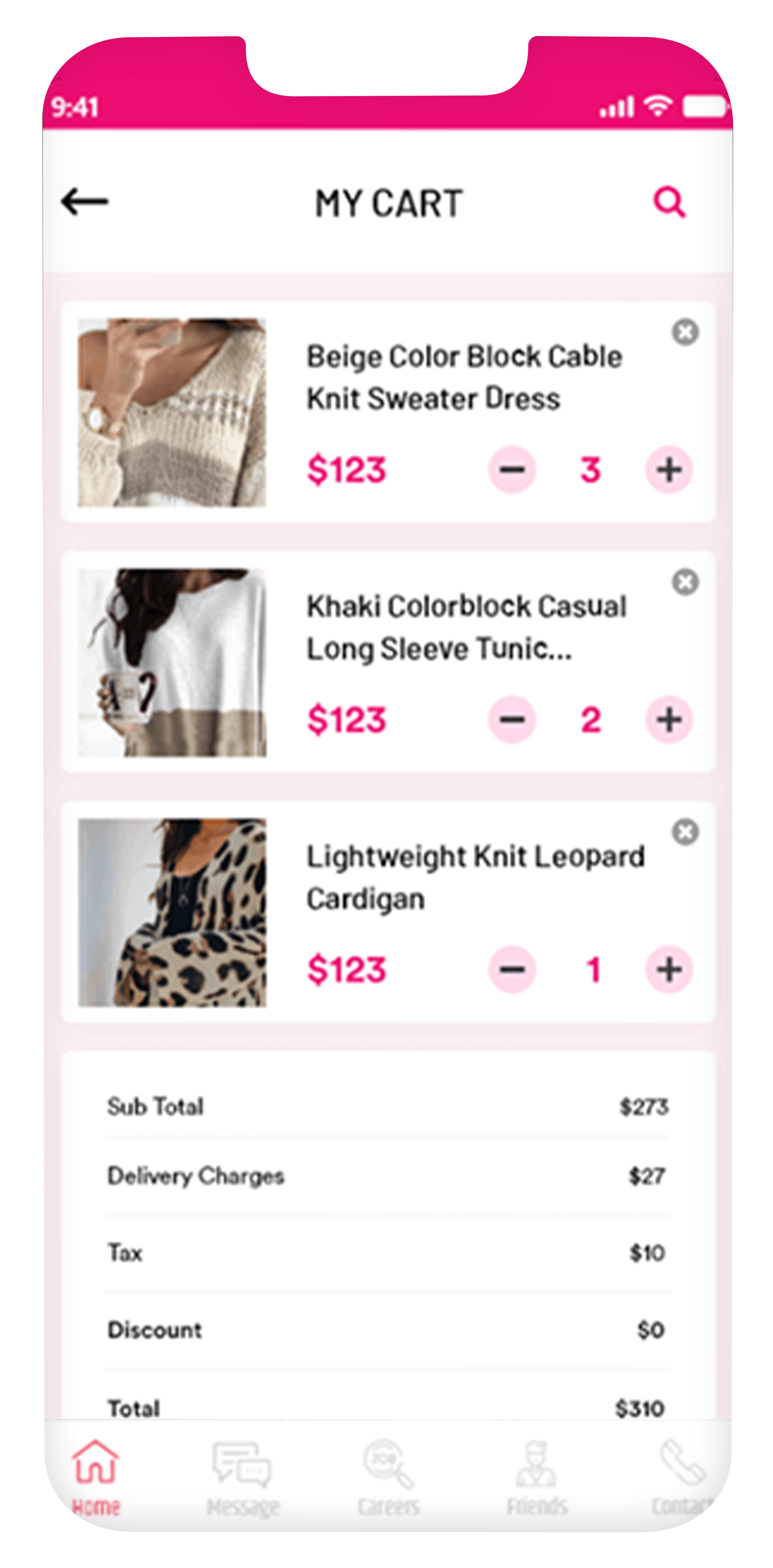Switch to the Contact tab
The image size is (773, 1568).
(682, 1476)
